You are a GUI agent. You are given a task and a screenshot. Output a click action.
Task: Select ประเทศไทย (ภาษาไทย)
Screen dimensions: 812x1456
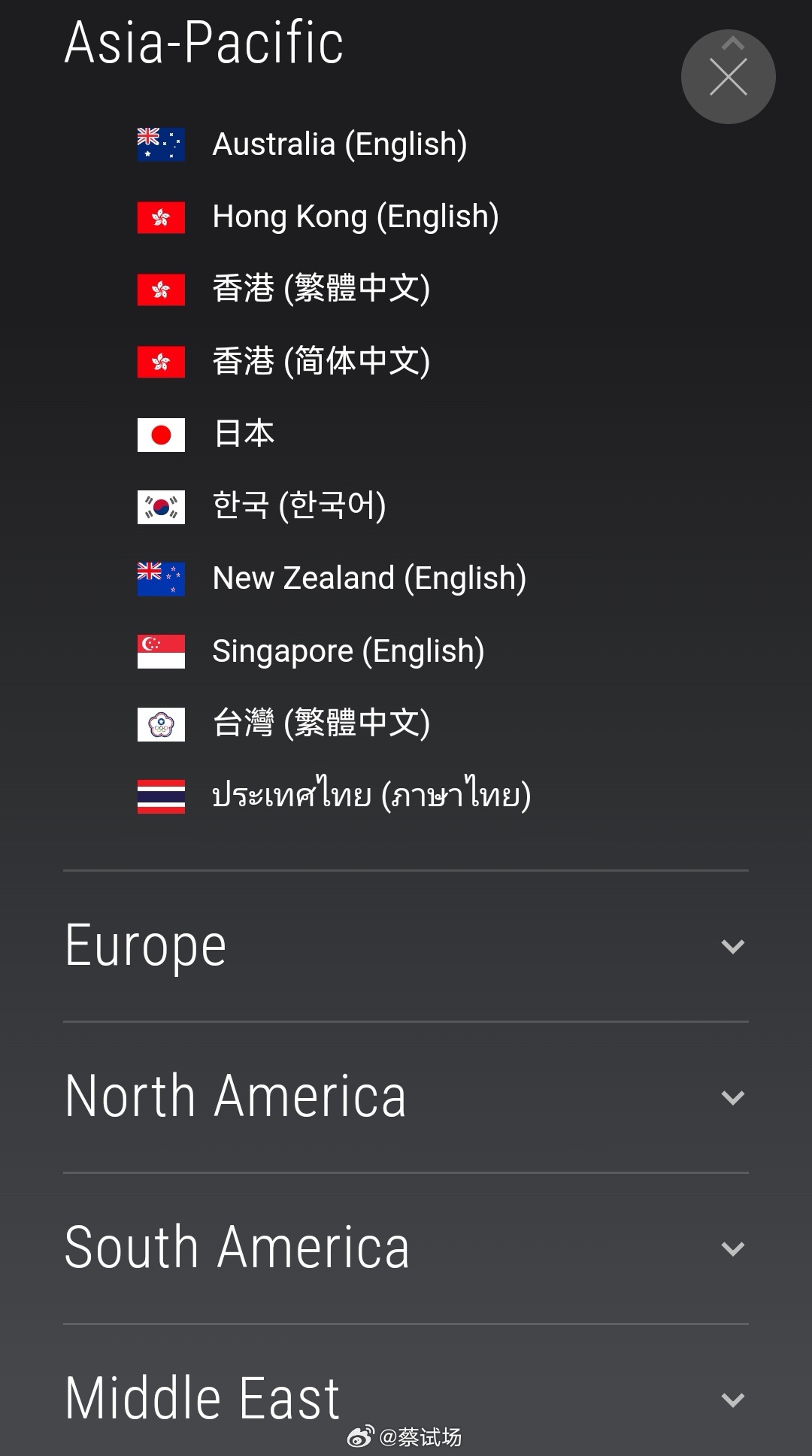coord(334,796)
